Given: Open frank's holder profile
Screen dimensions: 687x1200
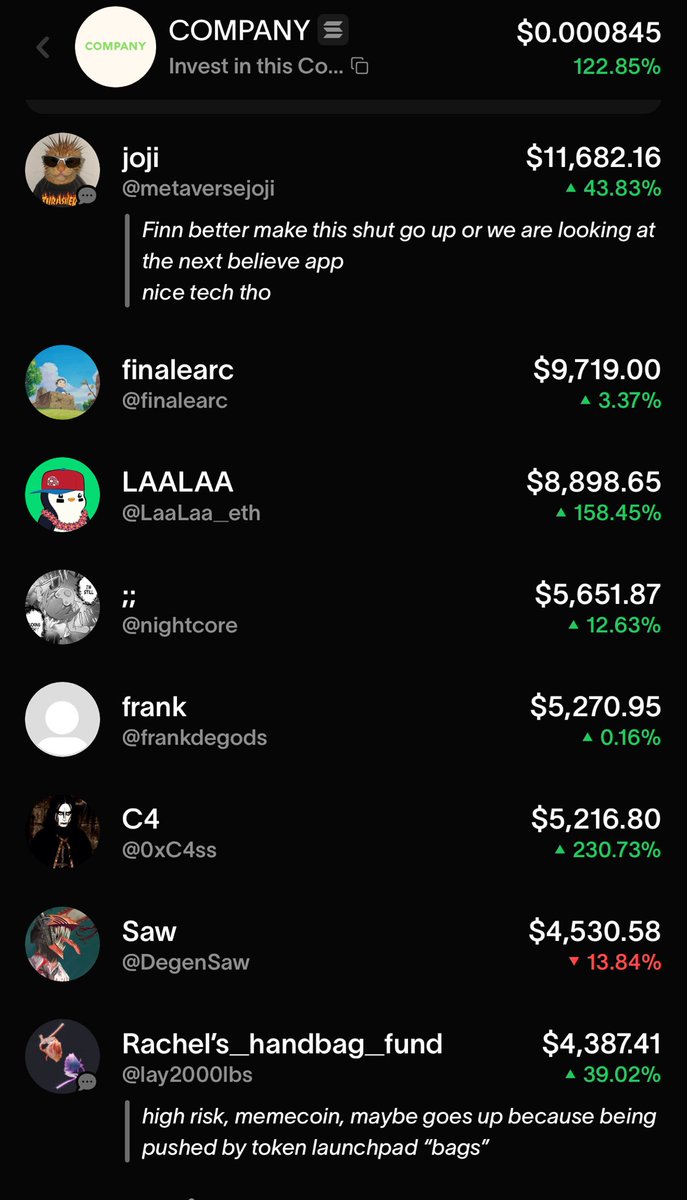Looking at the screenshot, I should [62, 719].
